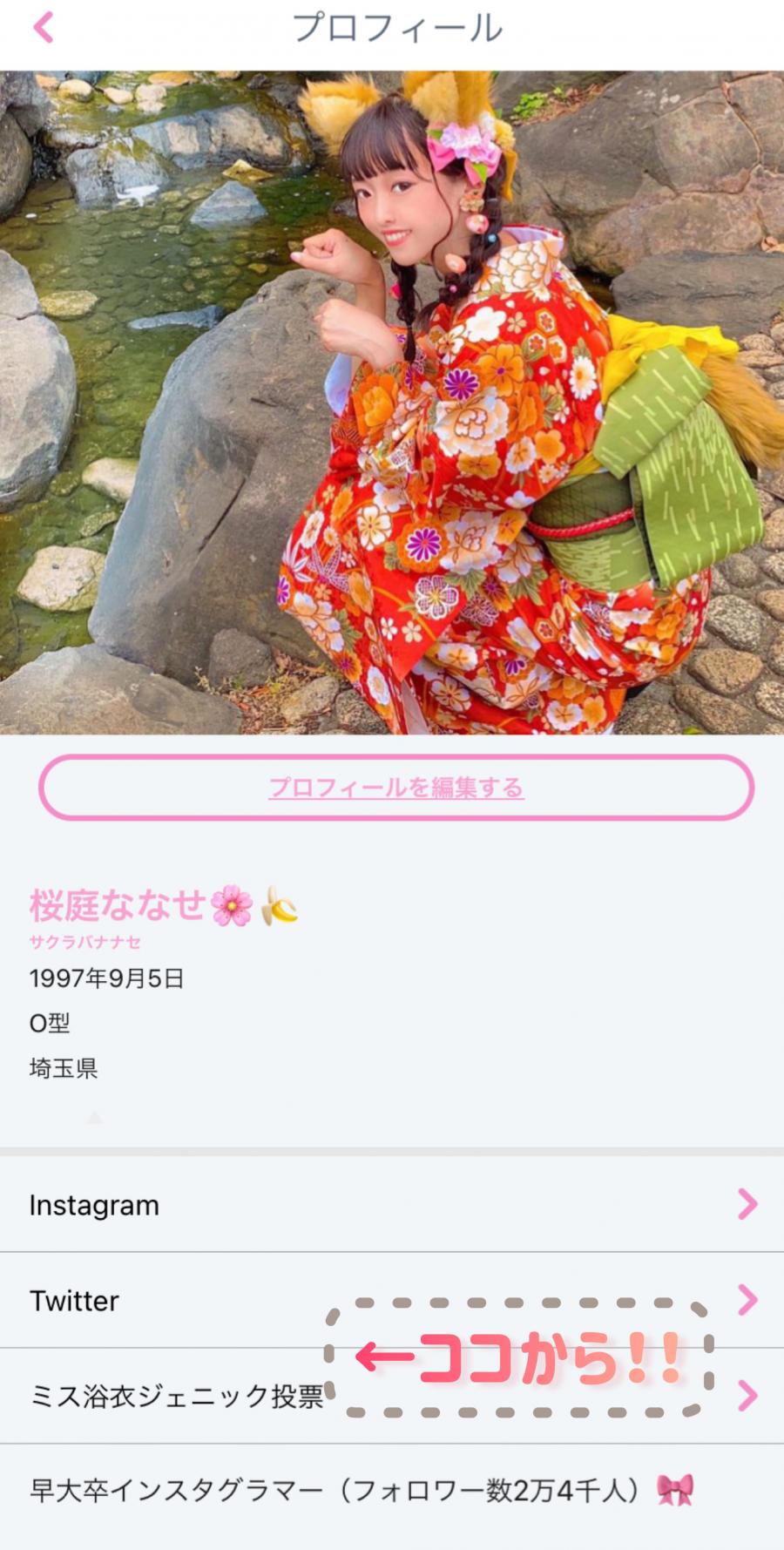Tap プロフィールを編集する button
Screen dimensions: 784x1550
[395, 788]
